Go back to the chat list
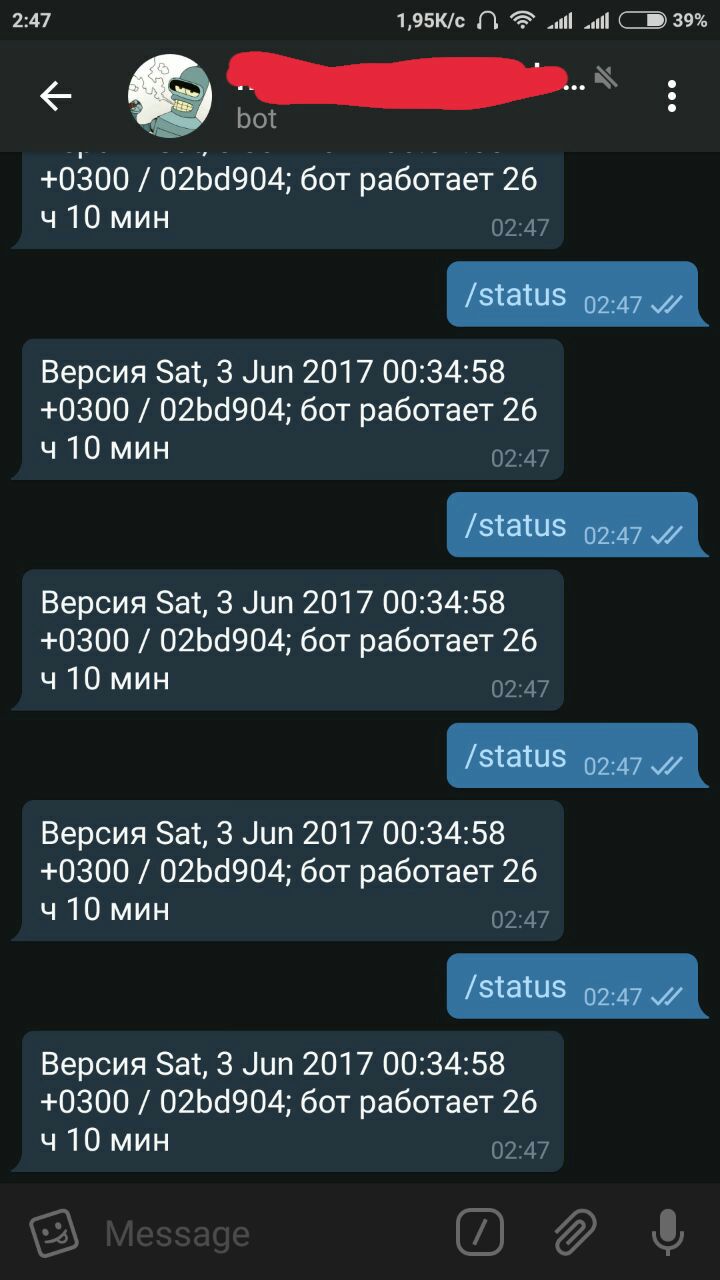Image resolution: width=720 pixels, height=1280 pixels. 55,97
